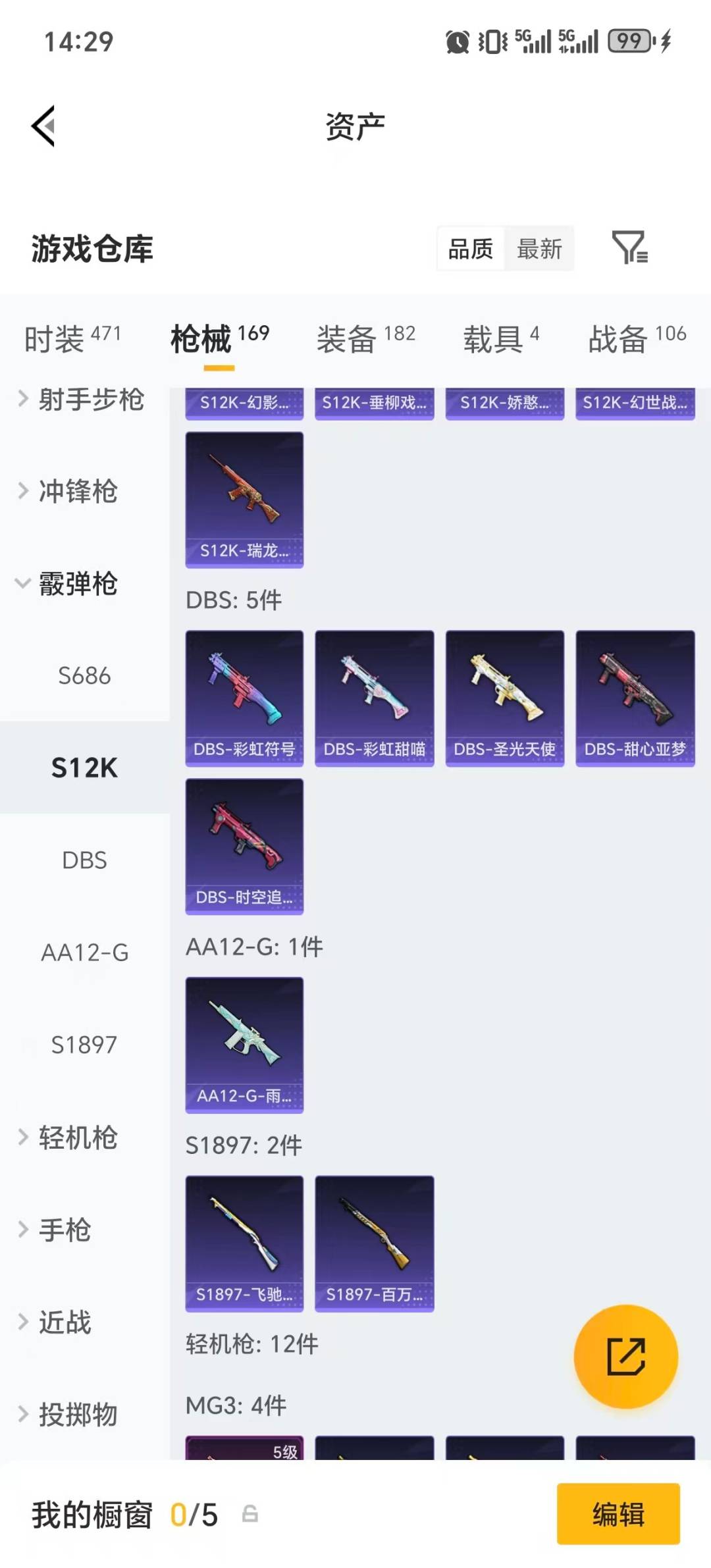The image size is (711, 1568).
Task: Tap the 编辑 button
Action: coord(618,1515)
